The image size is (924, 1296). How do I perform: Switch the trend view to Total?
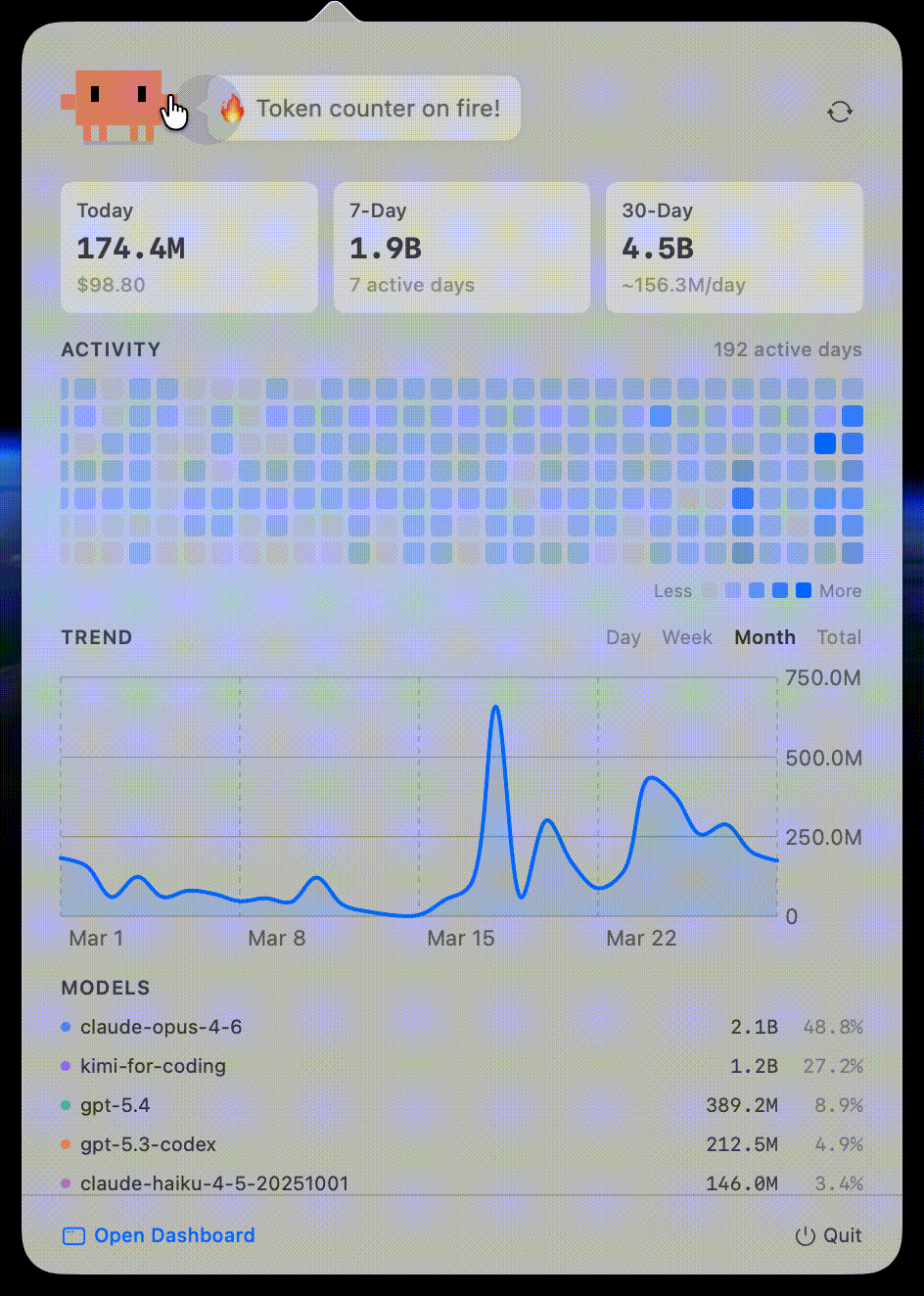(839, 637)
